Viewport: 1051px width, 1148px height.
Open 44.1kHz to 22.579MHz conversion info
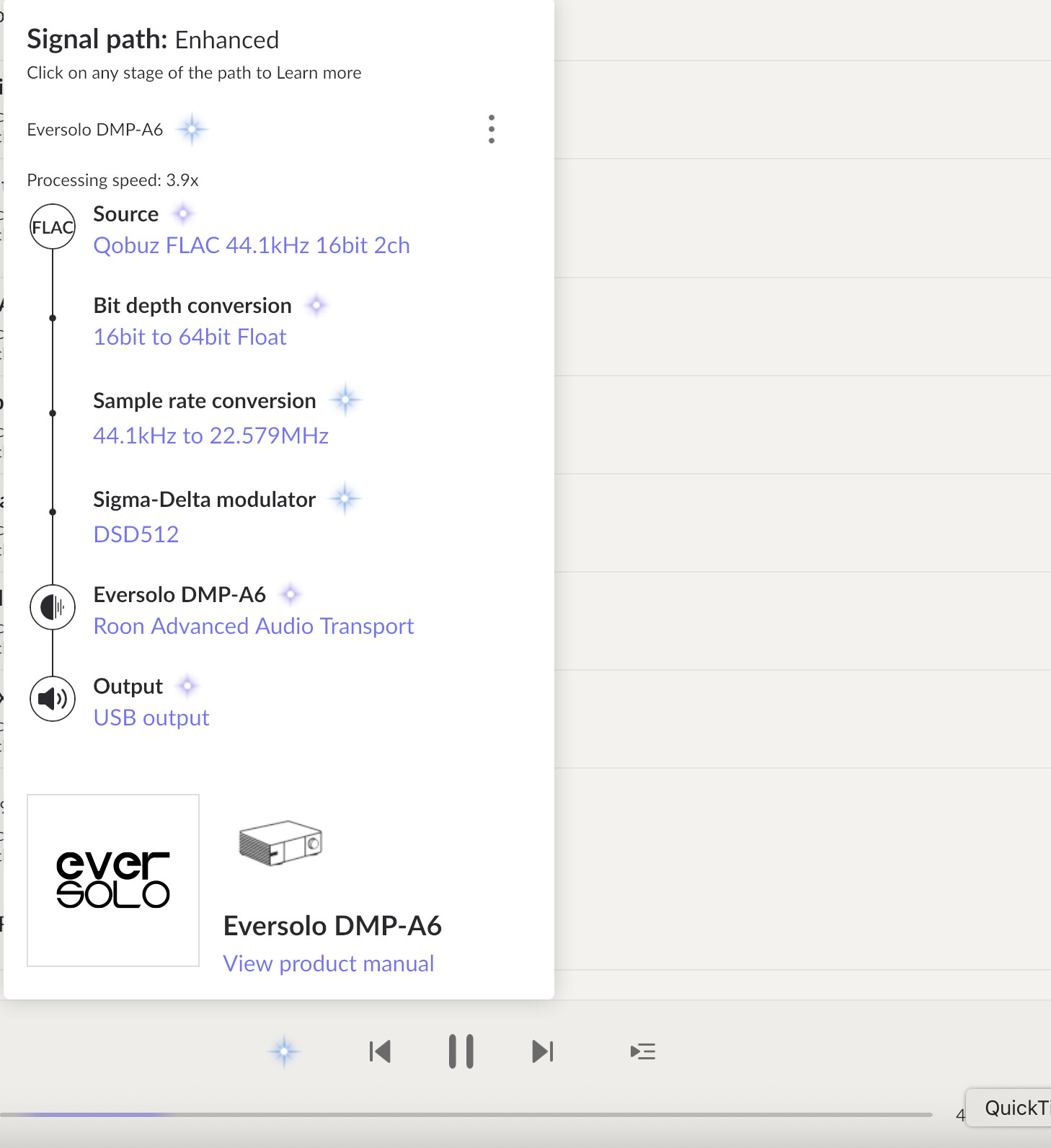click(210, 436)
